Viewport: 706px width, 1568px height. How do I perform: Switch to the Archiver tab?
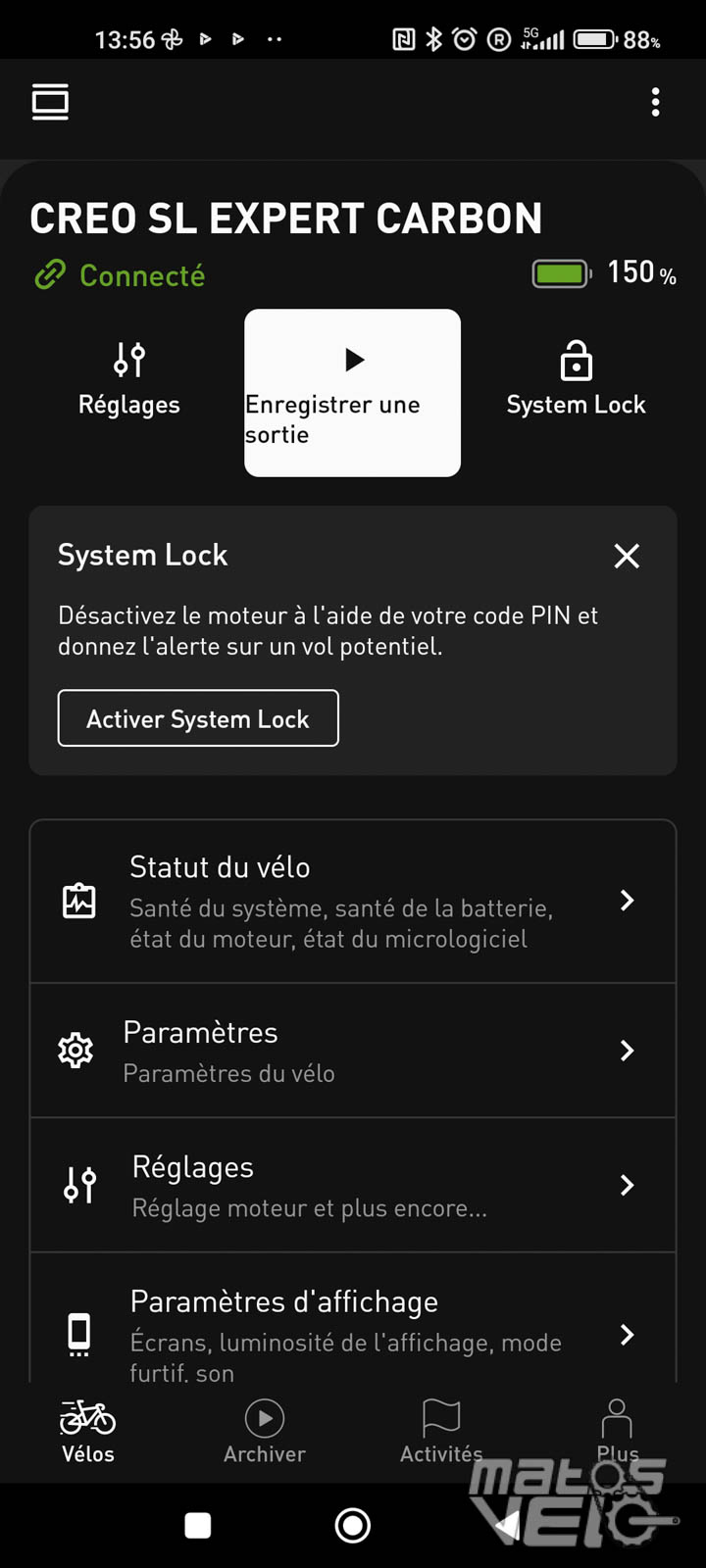(x=265, y=1432)
